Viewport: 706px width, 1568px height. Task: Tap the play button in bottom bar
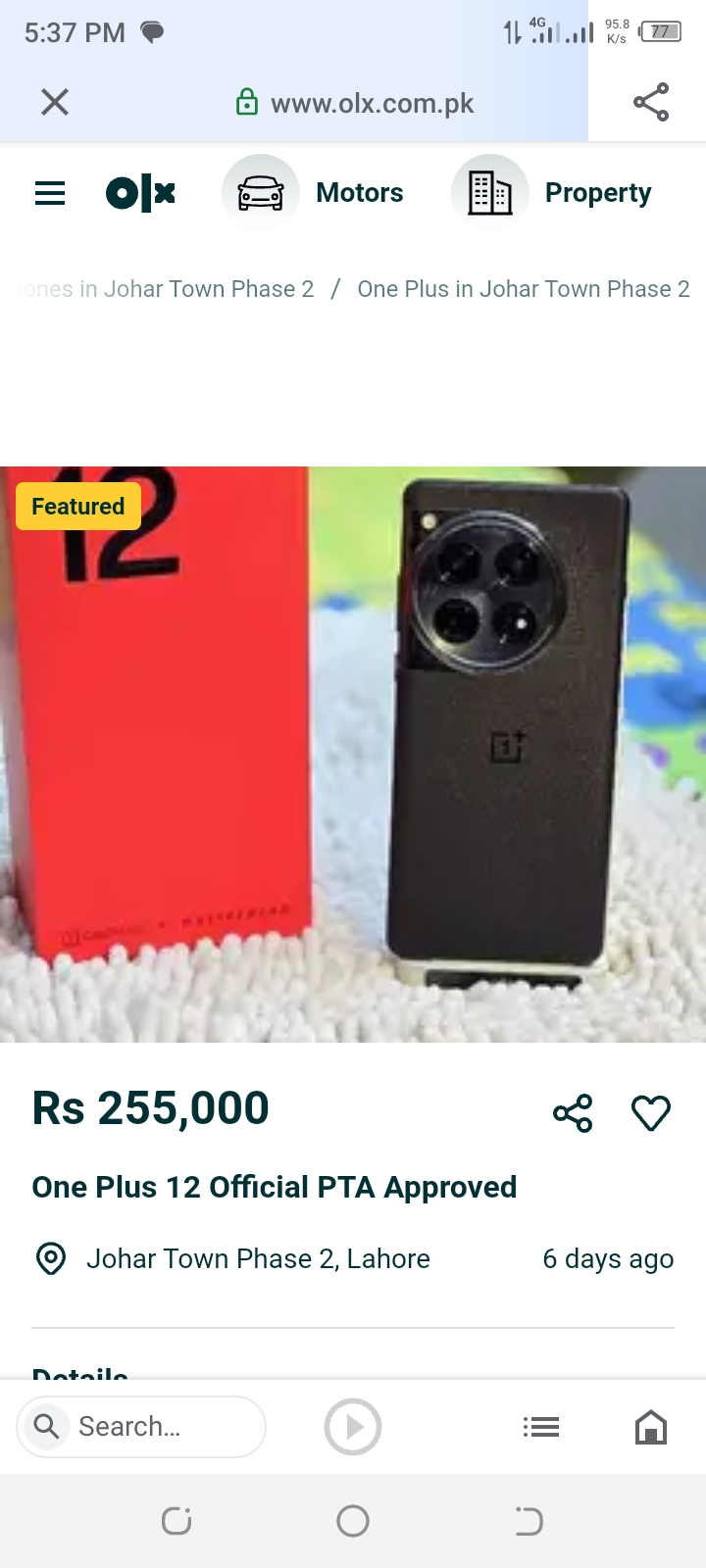pos(353,1427)
